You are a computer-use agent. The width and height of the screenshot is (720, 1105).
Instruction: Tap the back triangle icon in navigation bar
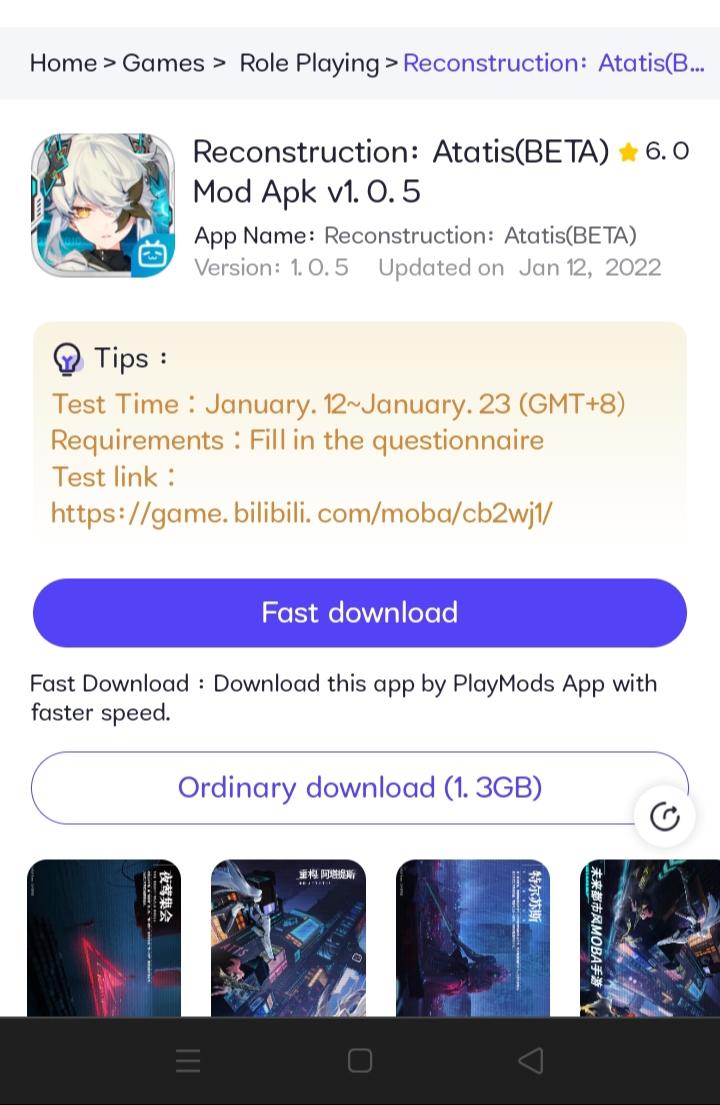click(x=530, y=1060)
